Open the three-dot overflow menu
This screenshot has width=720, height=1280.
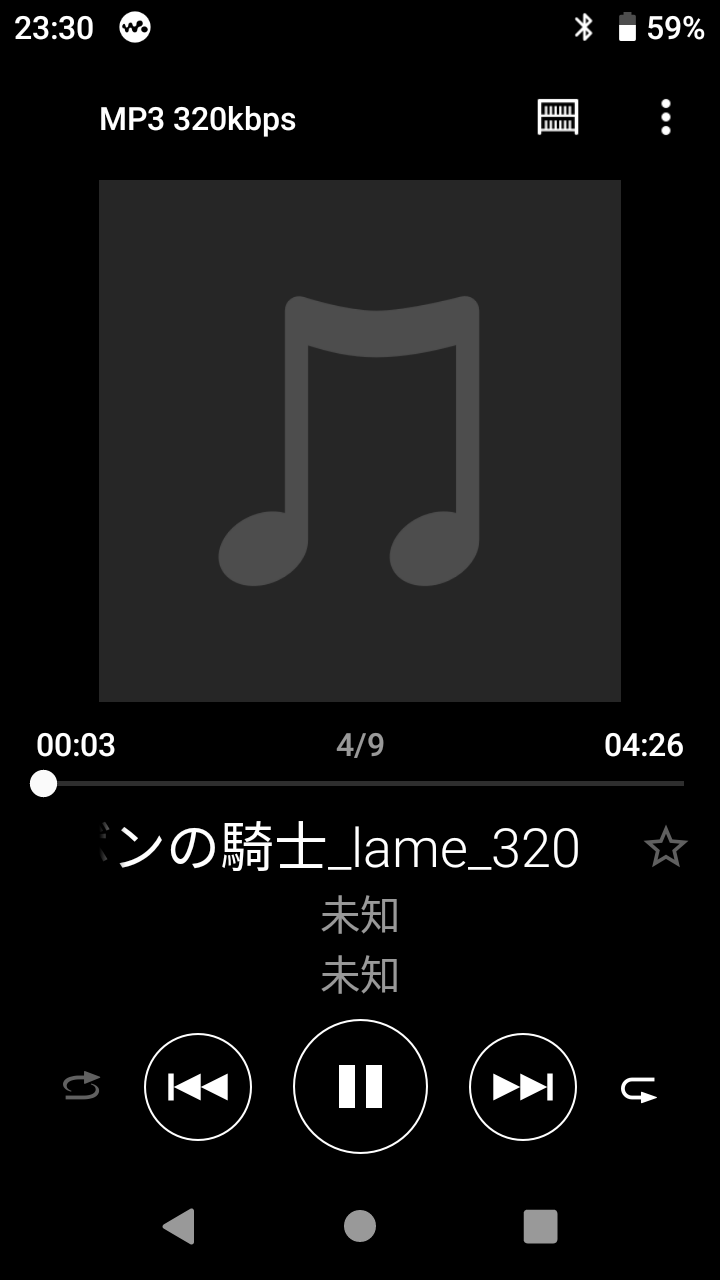click(666, 118)
